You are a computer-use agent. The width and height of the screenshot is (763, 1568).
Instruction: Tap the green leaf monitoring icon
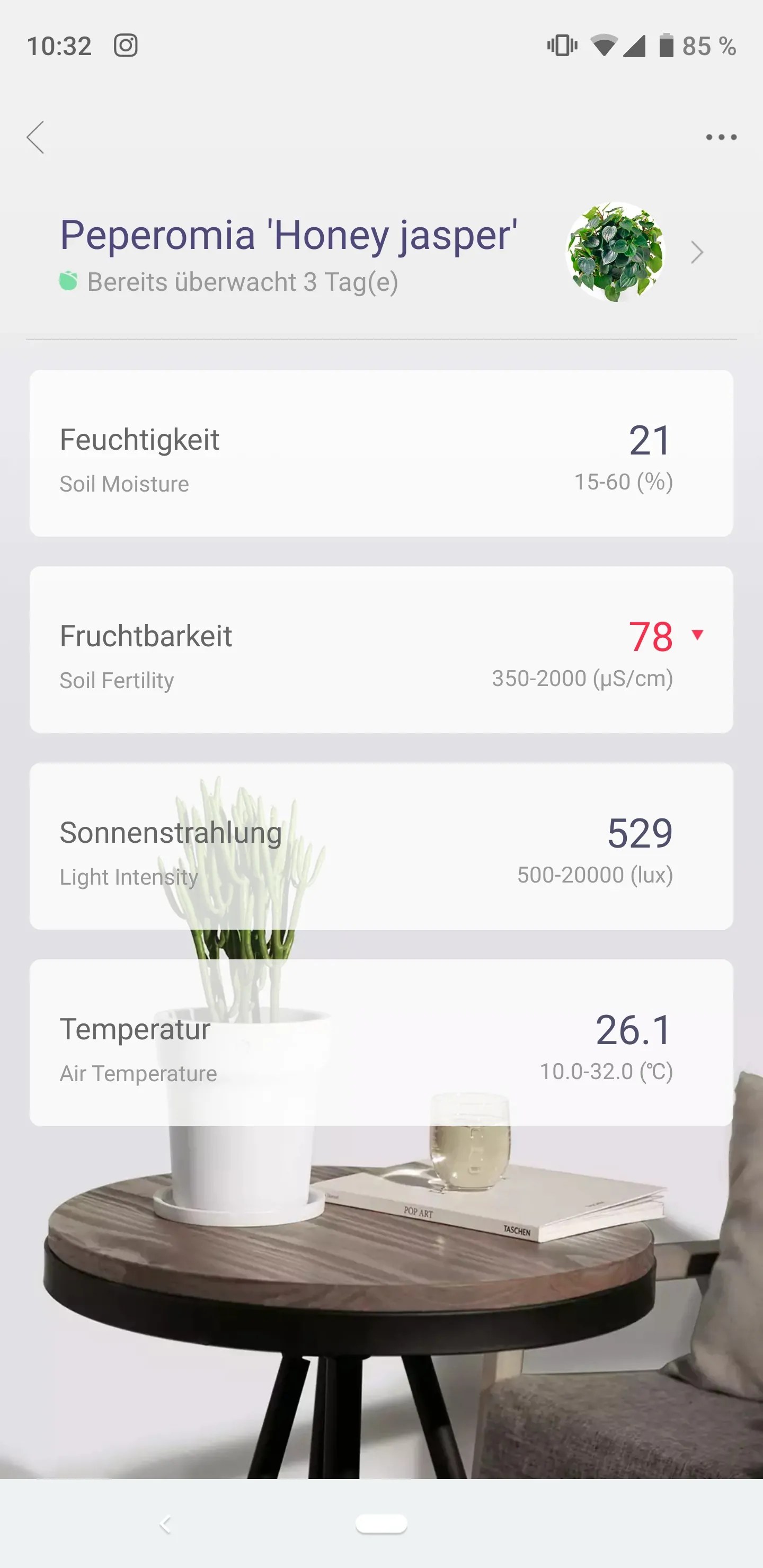coord(68,281)
